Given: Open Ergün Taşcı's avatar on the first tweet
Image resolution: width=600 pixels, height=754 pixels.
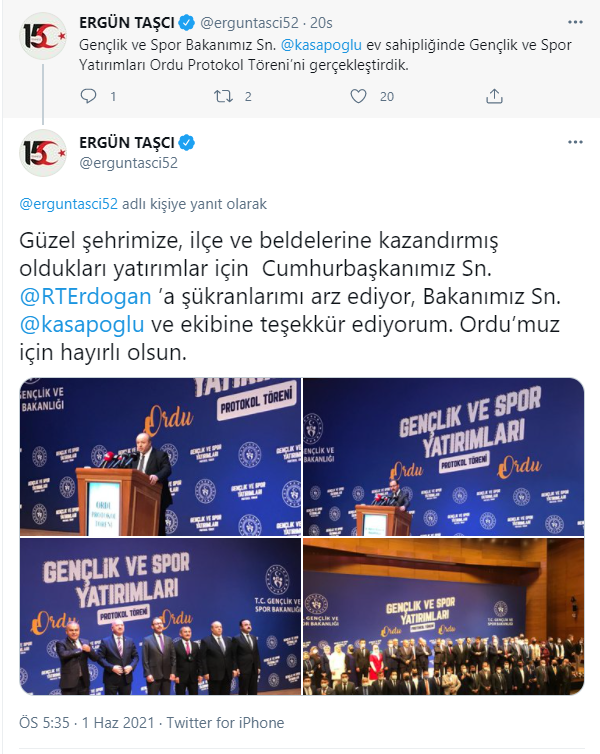Looking at the screenshot, I should click(x=43, y=33).
